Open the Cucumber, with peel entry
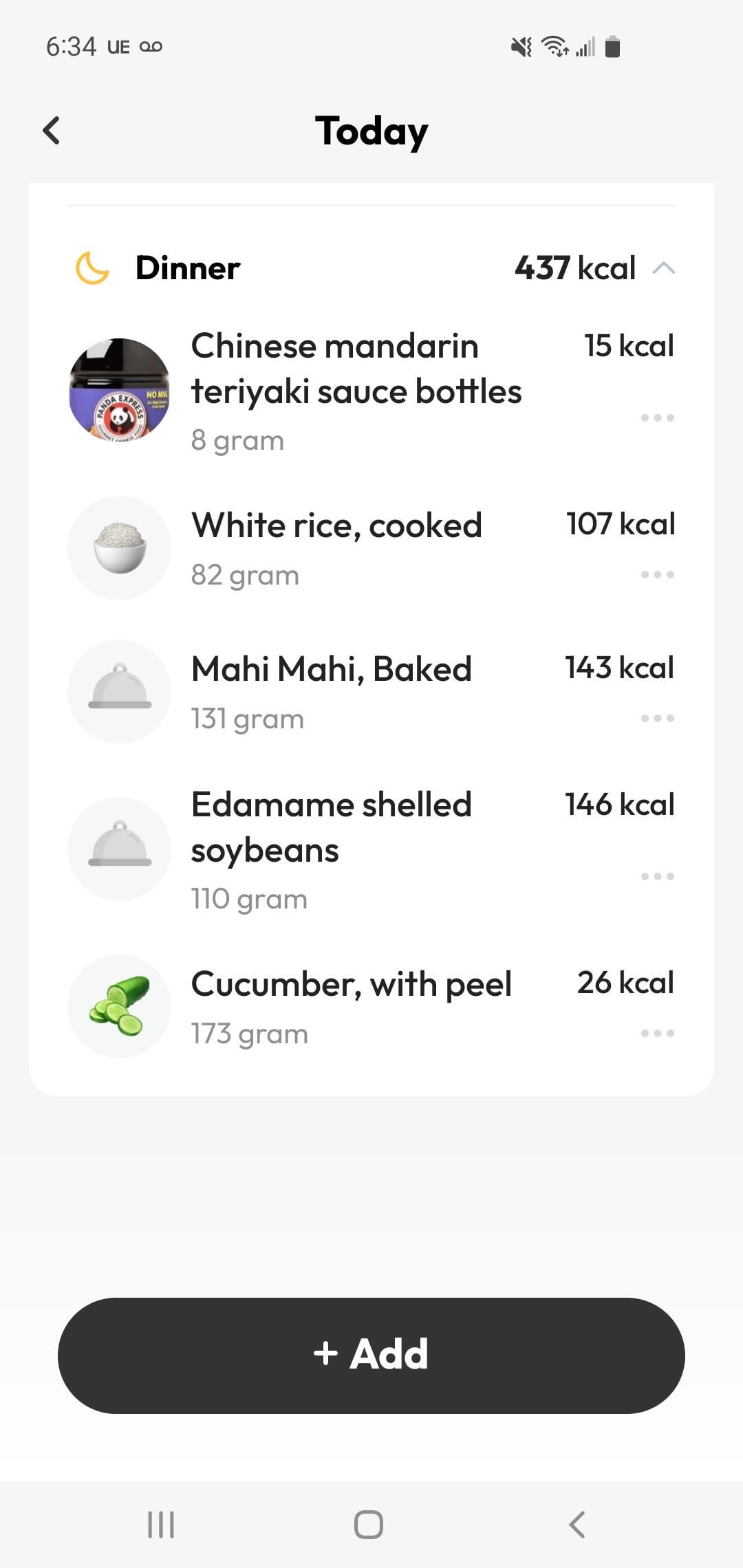 (371, 1007)
